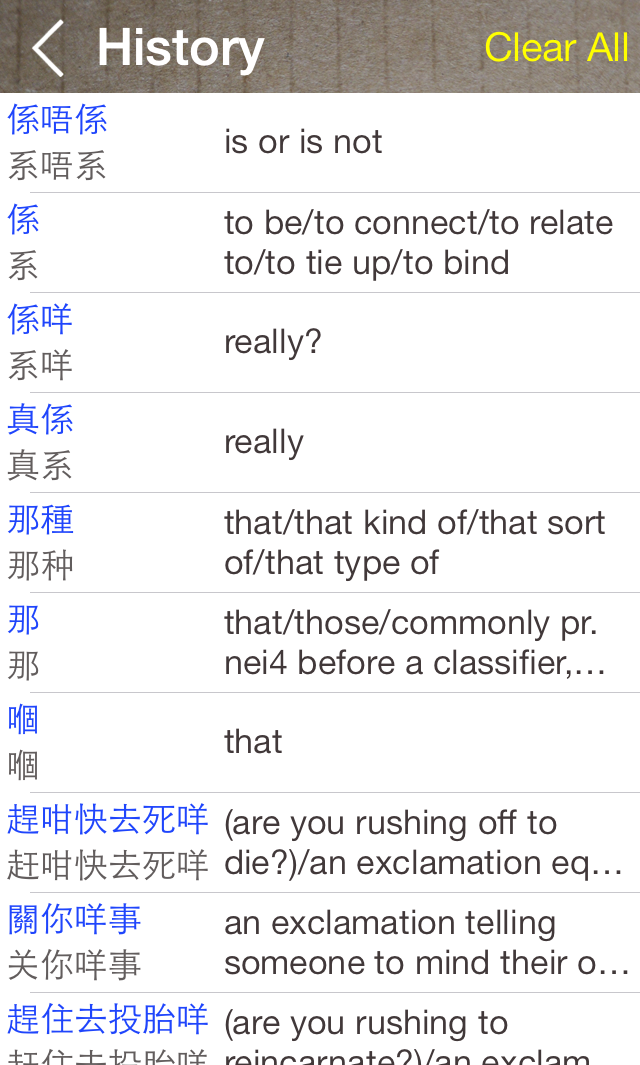
Task: Go back from the History screen
Action: 47,48
